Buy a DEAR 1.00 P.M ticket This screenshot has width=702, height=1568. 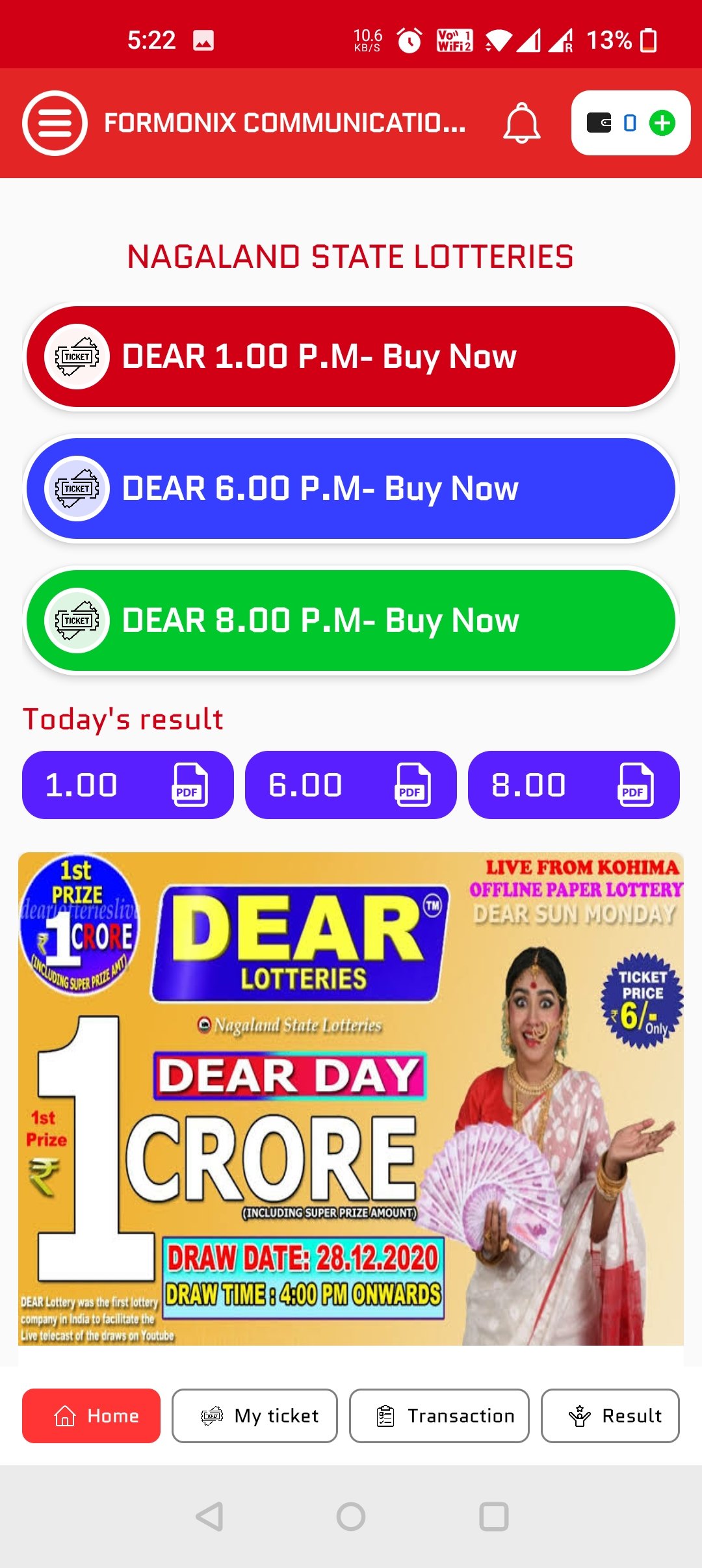(x=351, y=357)
